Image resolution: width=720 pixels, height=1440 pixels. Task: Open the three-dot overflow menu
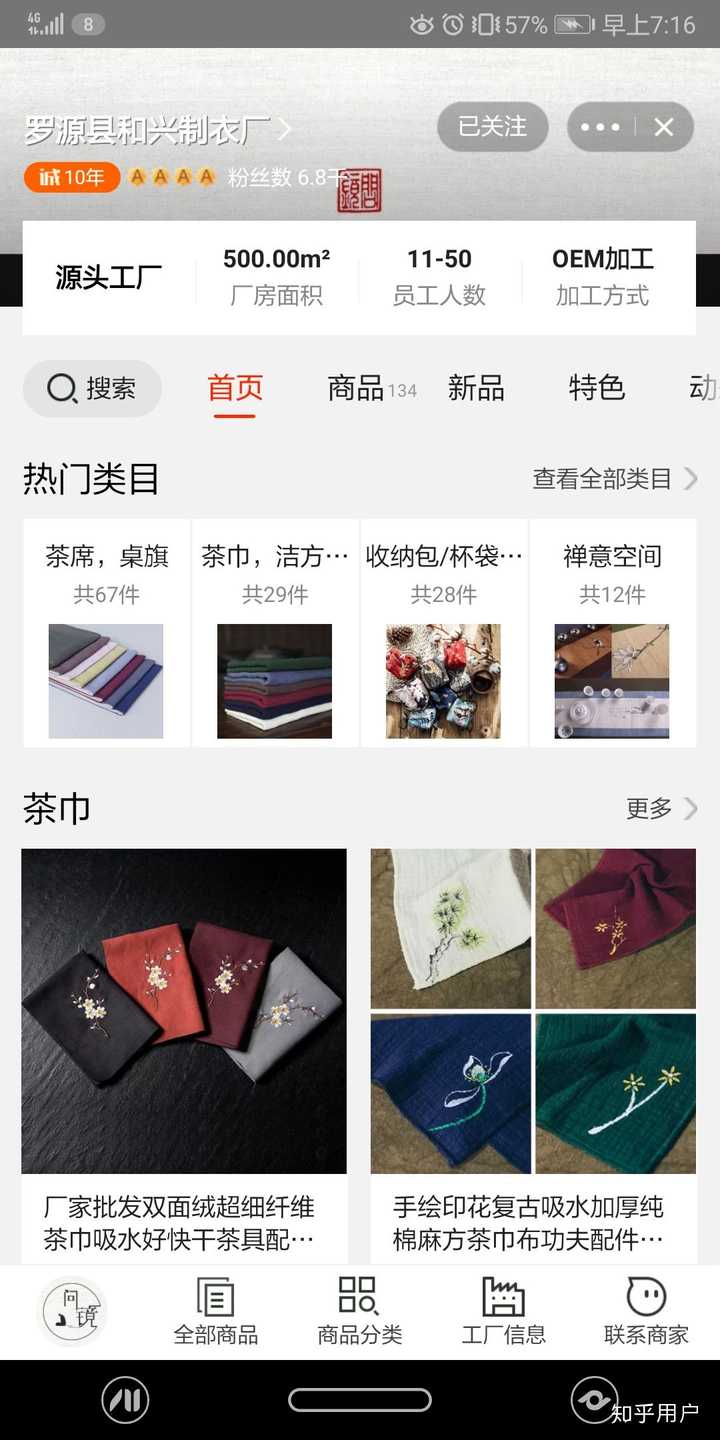pyautogui.click(x=600, y=127)
